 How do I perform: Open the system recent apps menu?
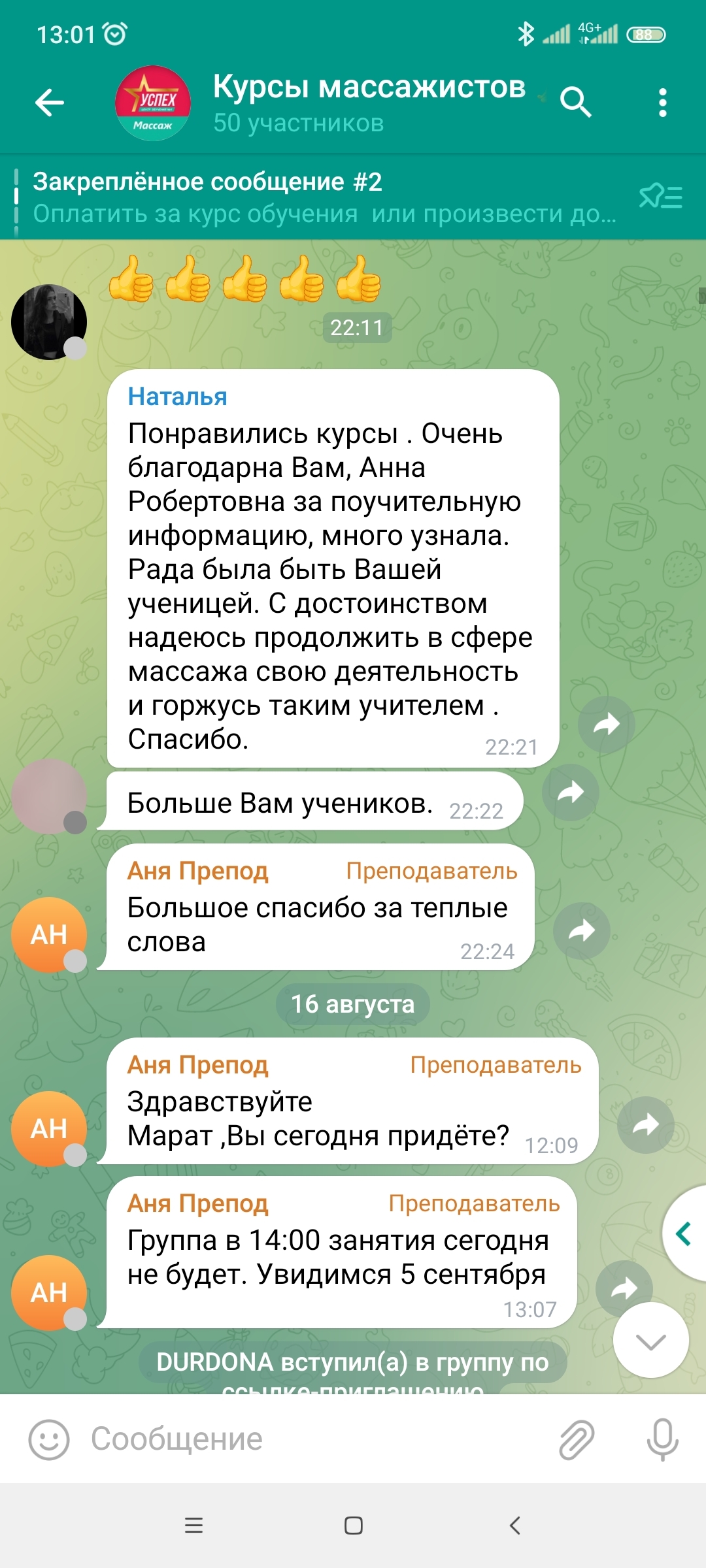point(193,1526)
